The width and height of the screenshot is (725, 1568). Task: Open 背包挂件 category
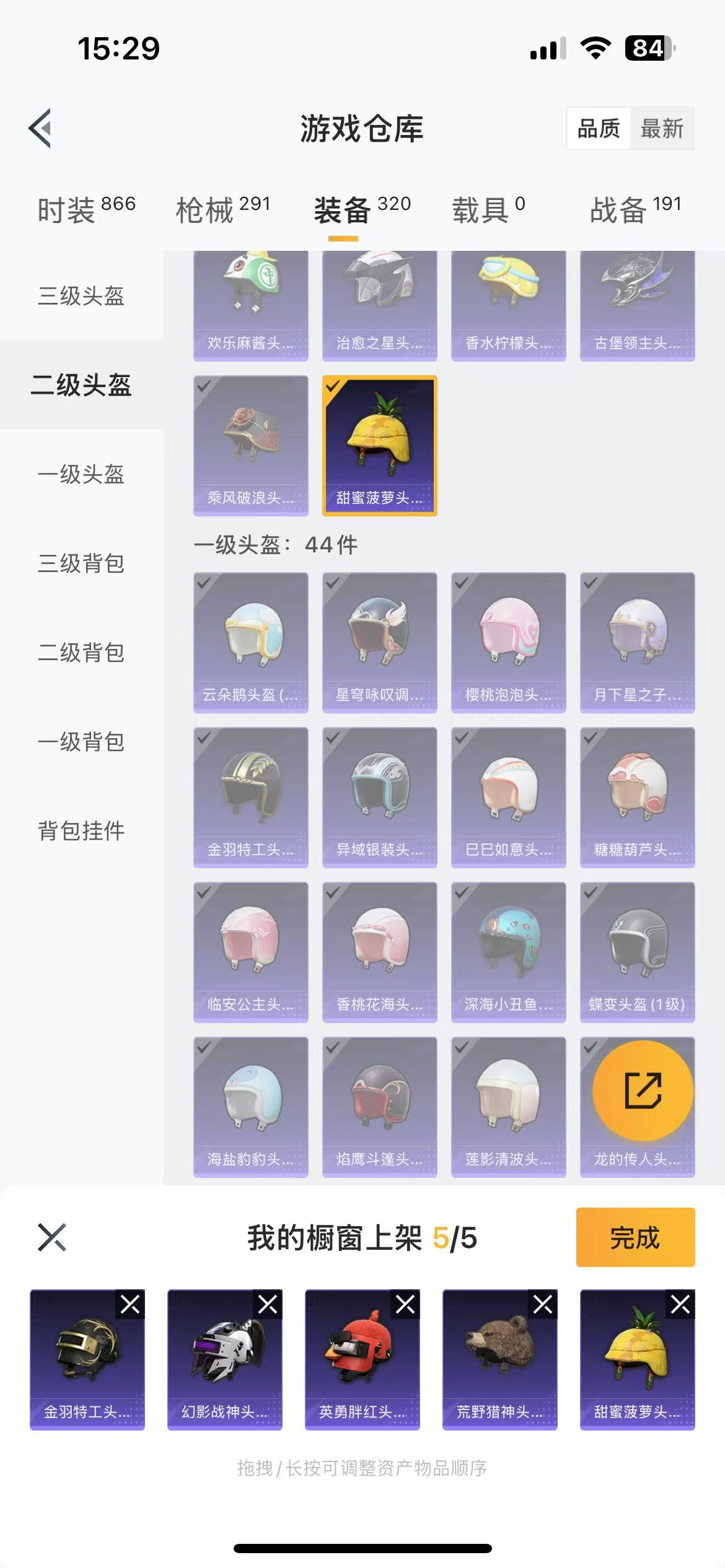pyautogui.click(x=81, y=830)
